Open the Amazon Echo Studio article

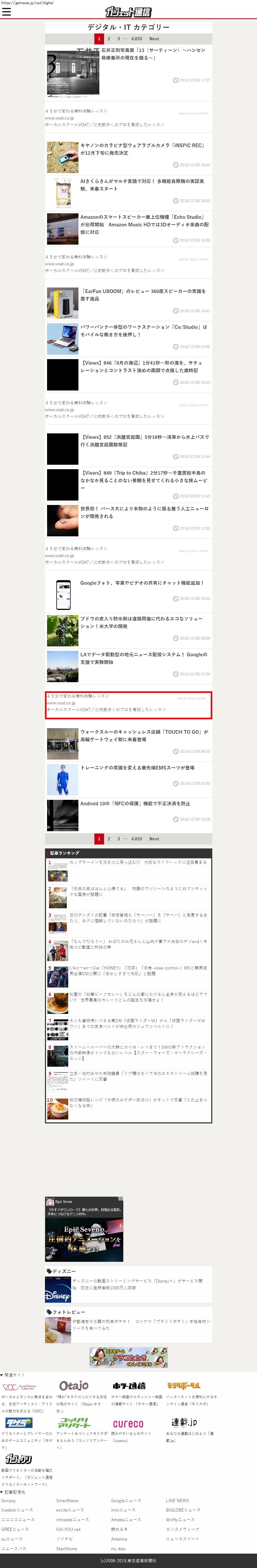click(144, 224)
